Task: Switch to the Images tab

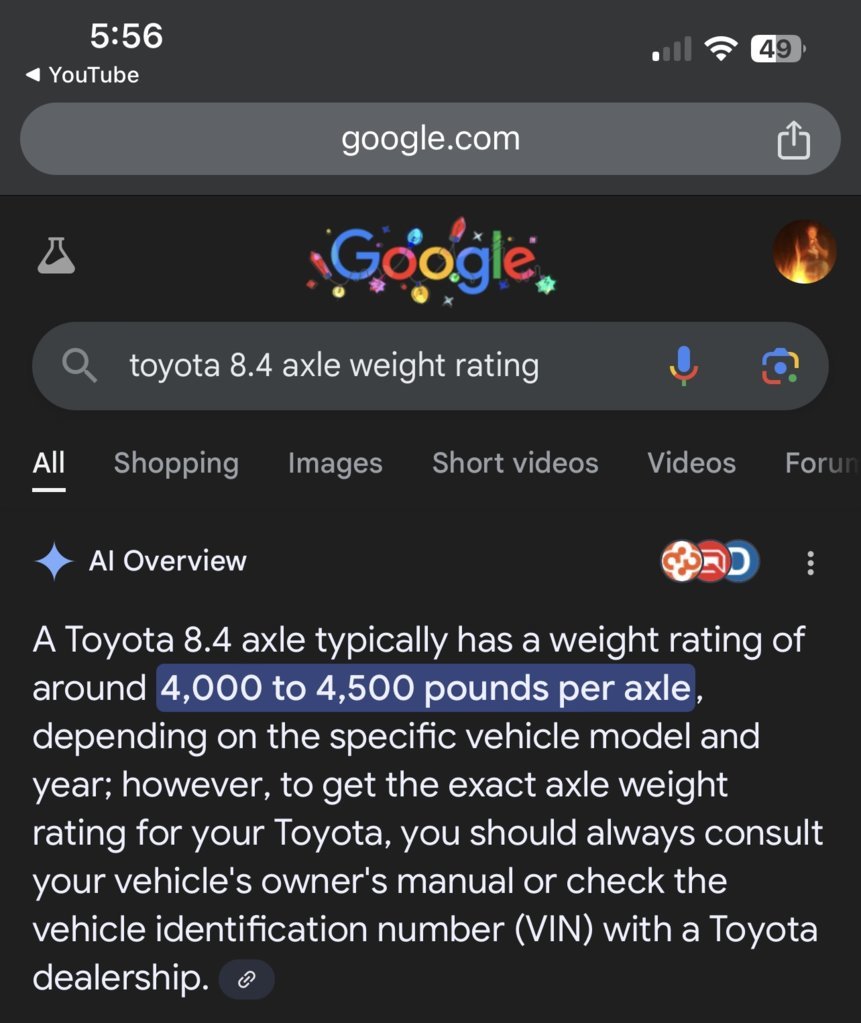Action: tap(335, 463)
